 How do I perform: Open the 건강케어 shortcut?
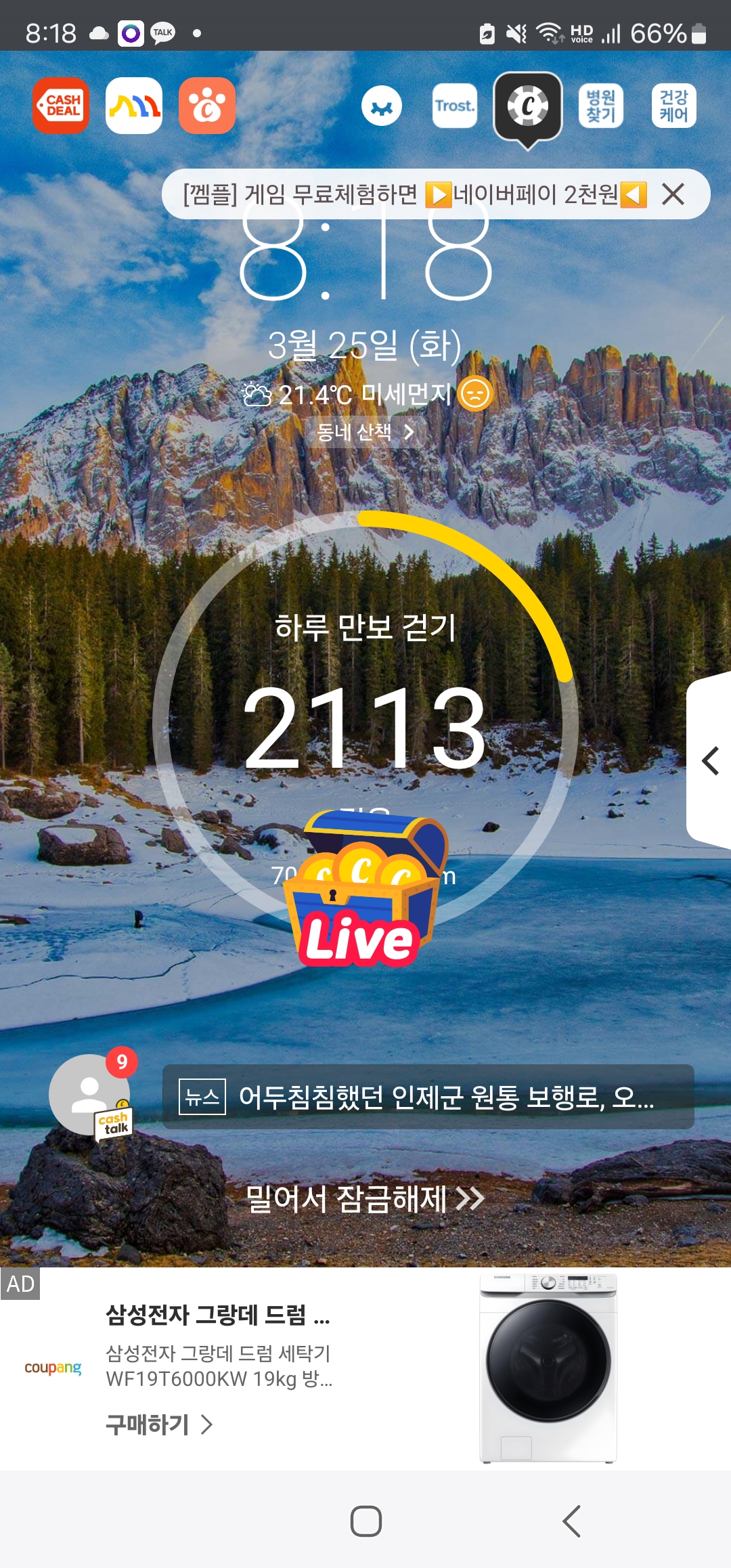click(673, 106)
